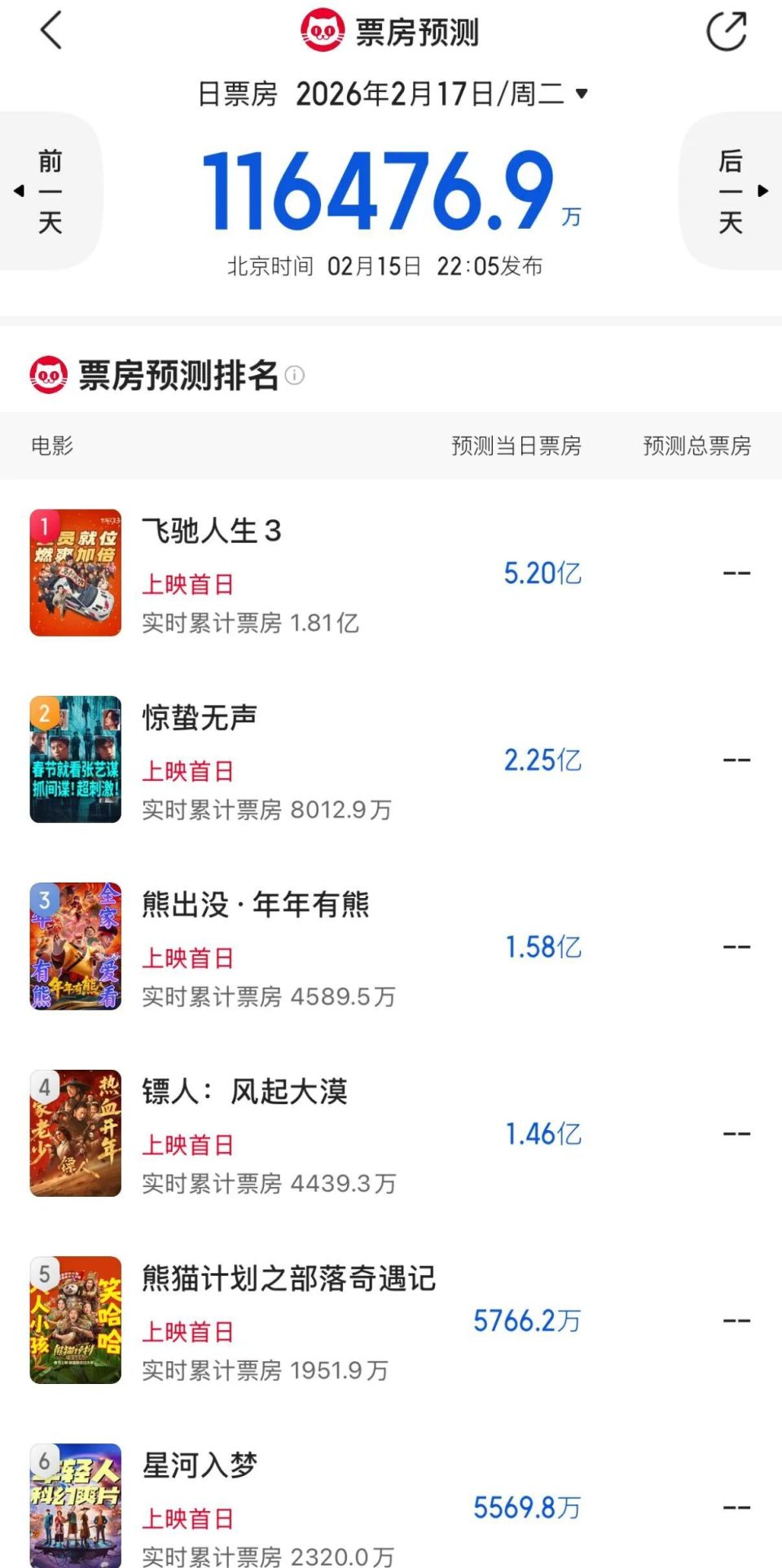
Task: Tap the predicted value 5.20亿 for 飞驰人生3
Action: point(542,572)
